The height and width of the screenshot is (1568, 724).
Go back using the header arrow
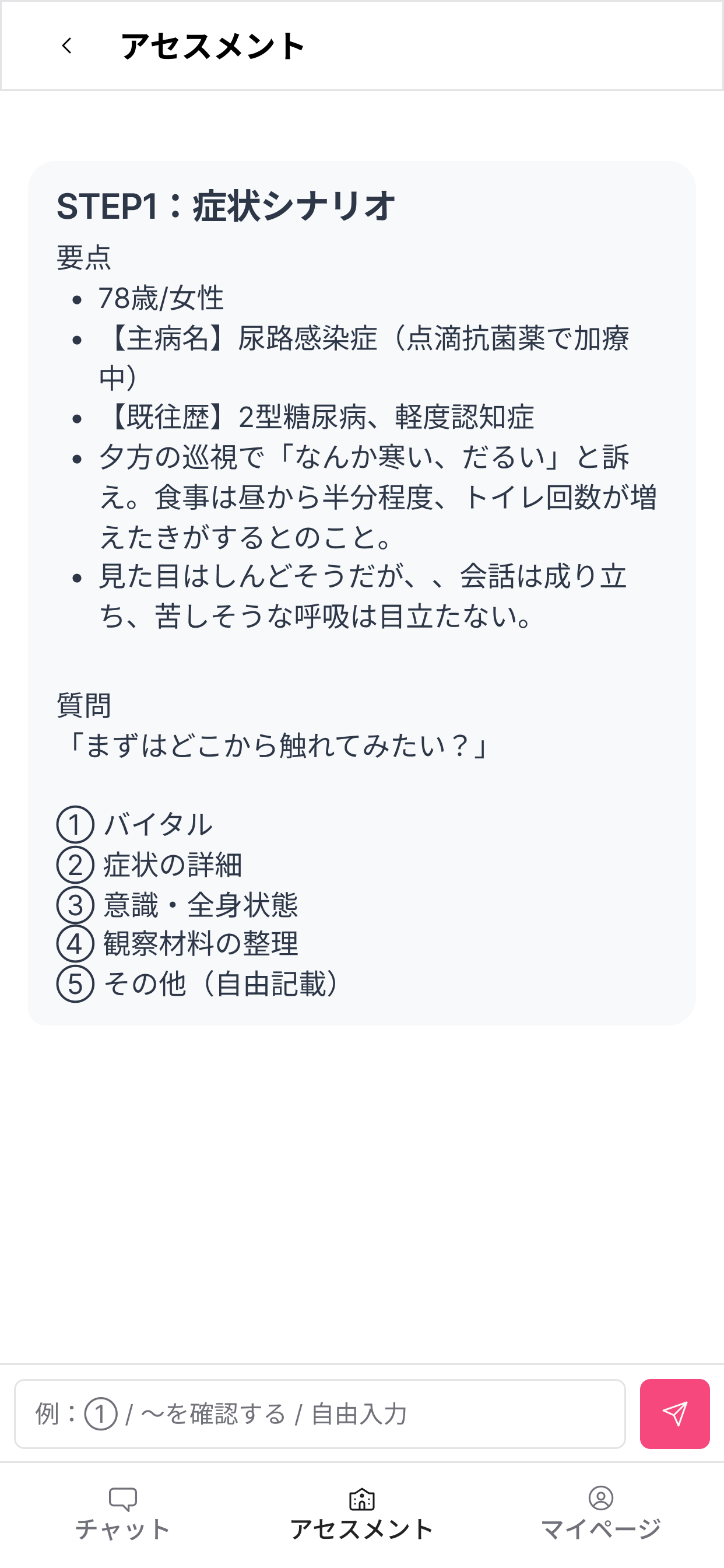pos(67,45)
